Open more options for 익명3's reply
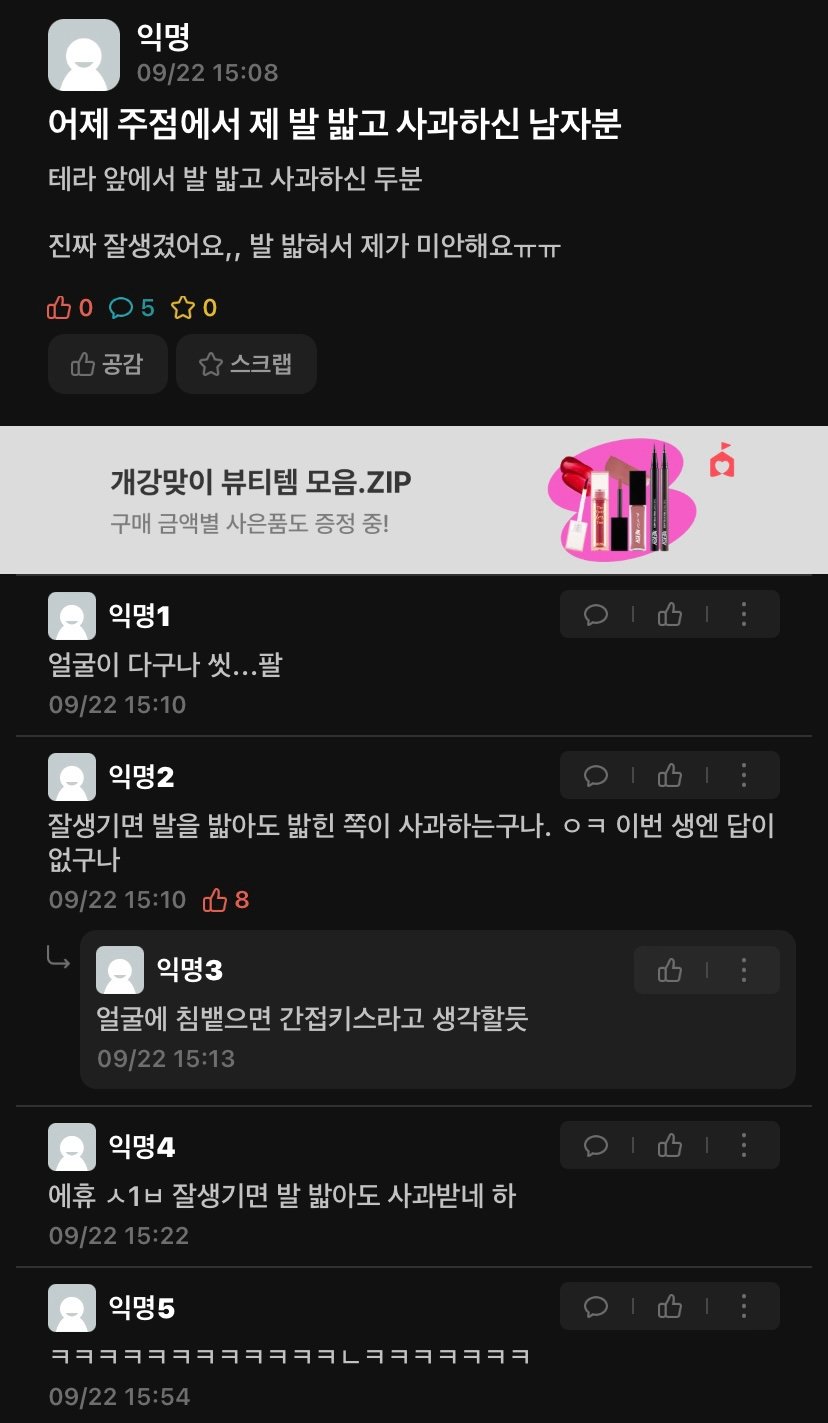Screen dimensions: 828x1423 (x=743, y=969)
